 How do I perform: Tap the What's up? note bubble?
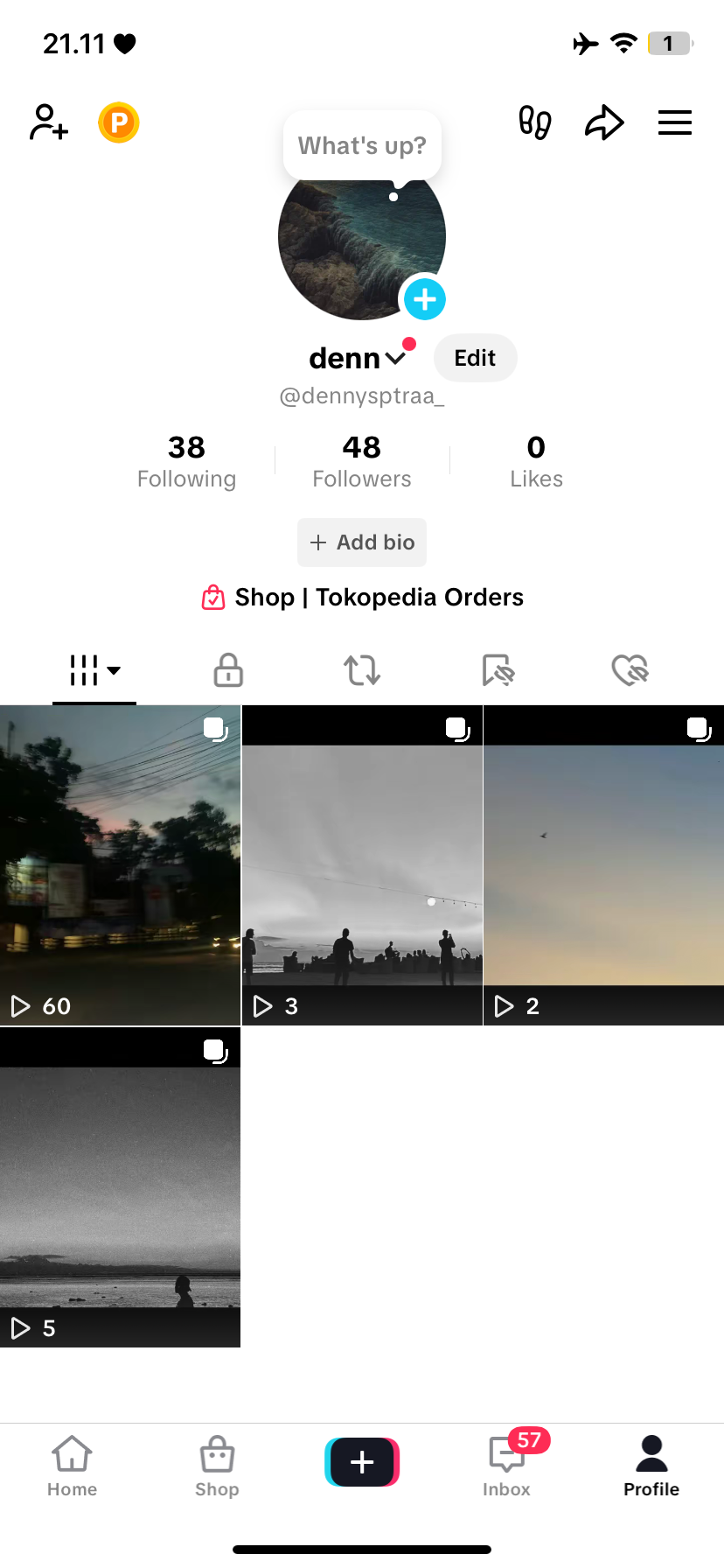pos(362,145)
